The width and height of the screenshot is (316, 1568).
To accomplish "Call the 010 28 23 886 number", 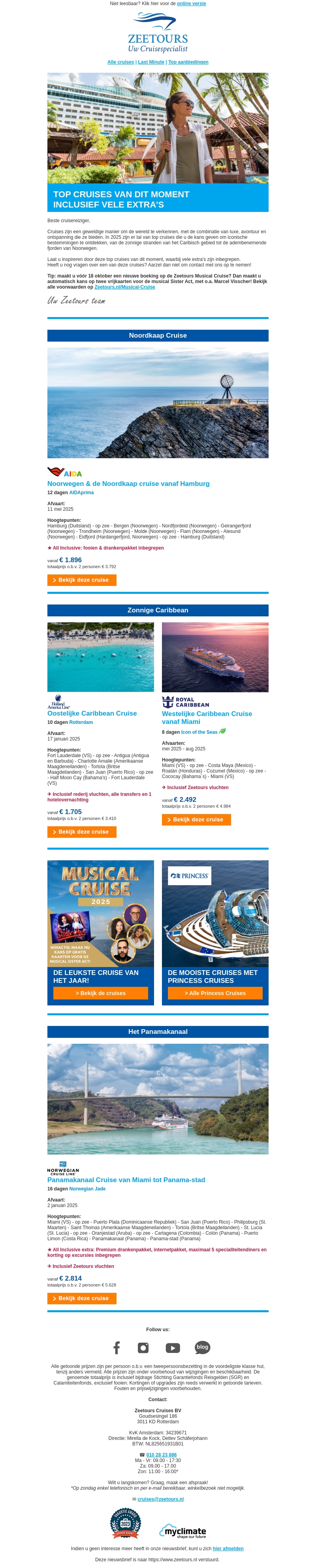I will pyautogui.click(x=161, y=1455).
